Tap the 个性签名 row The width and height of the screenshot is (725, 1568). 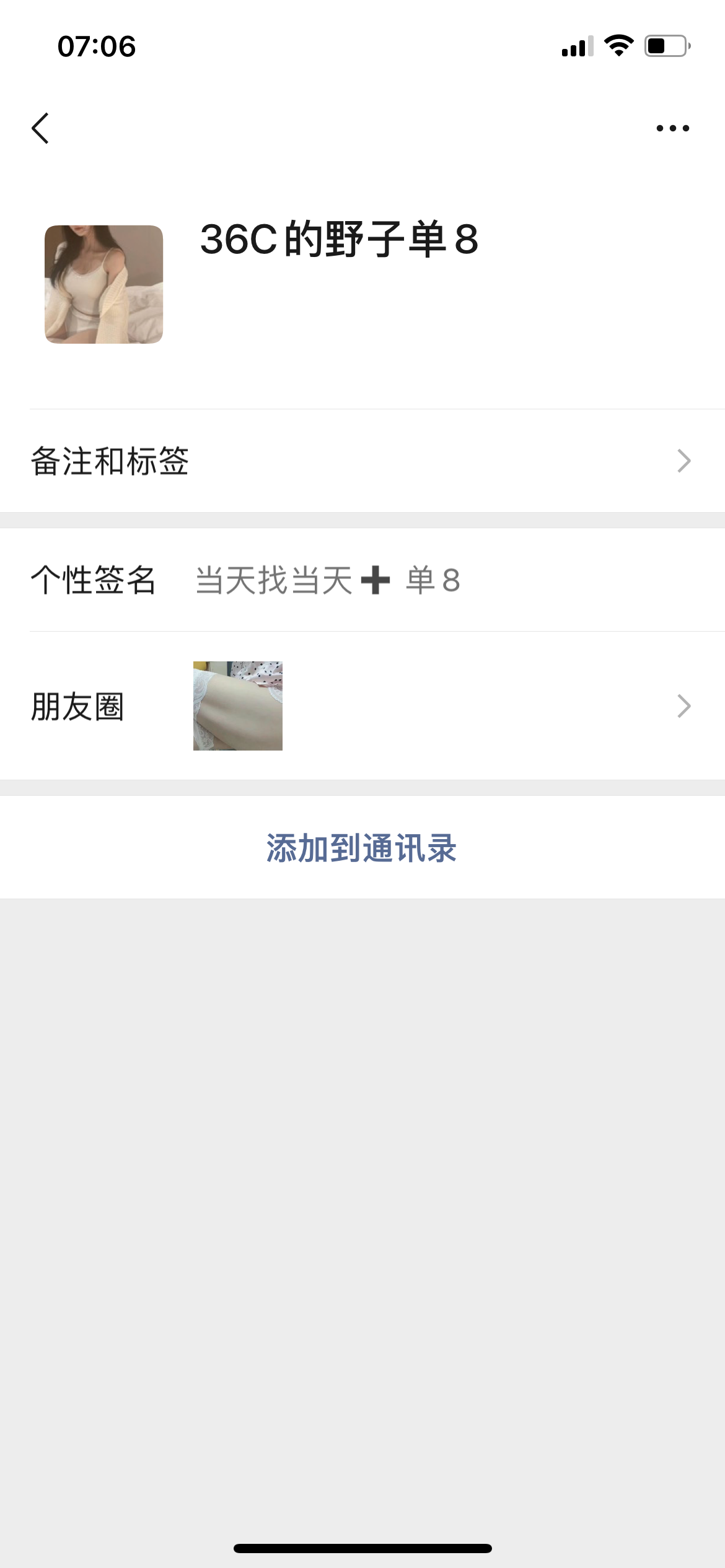(x=362, y=579)
